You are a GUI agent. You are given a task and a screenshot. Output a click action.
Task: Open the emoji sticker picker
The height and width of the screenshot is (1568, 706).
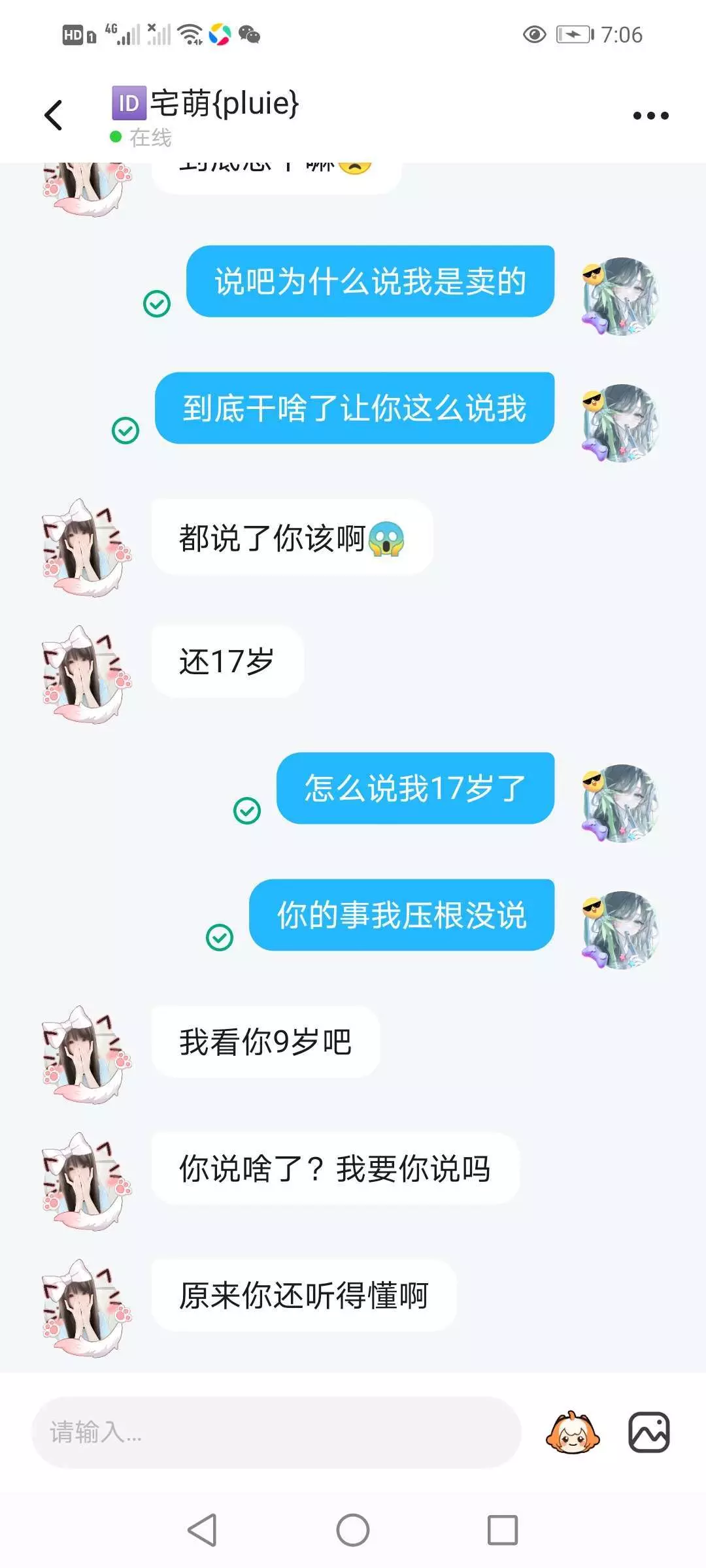[x=573, y=1433]
